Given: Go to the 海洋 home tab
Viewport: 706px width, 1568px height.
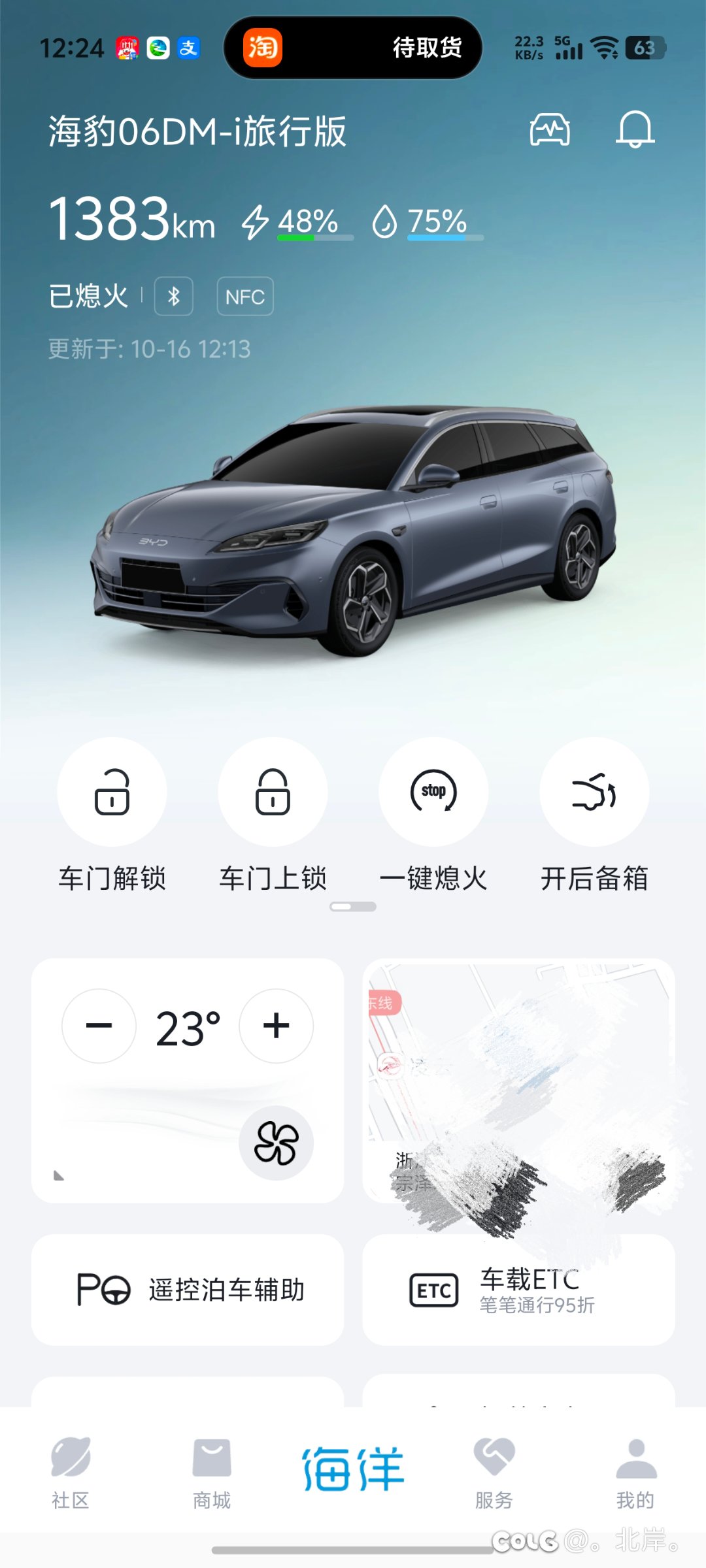Looking at the screenshot, I should [x=353, y=1470].
